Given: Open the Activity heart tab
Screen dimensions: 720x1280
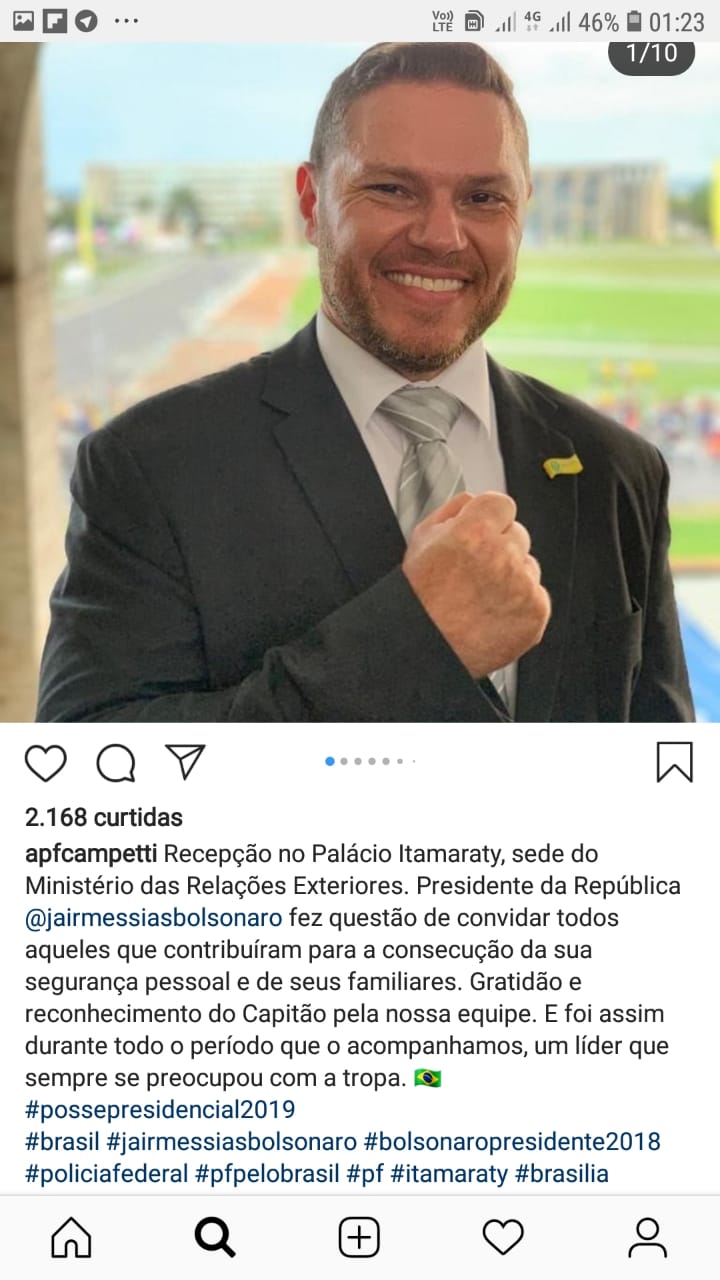Looking at the screenshot, I should [503, 1238].
